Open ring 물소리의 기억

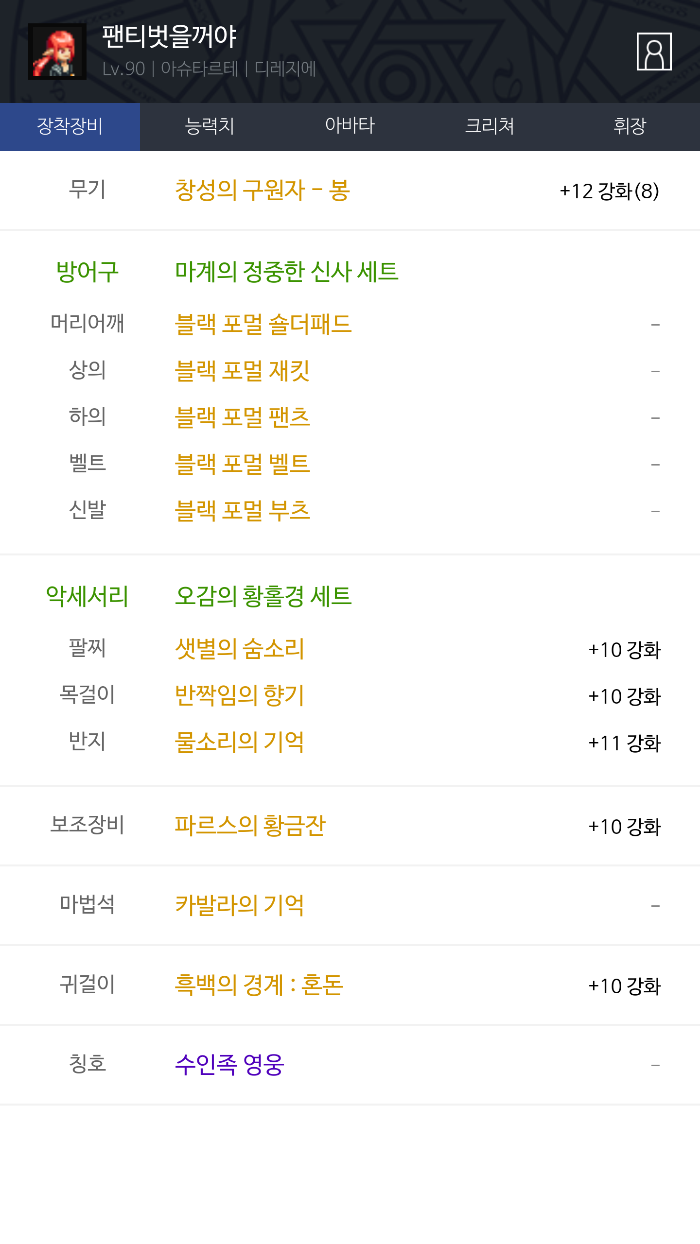pos(239,742)
